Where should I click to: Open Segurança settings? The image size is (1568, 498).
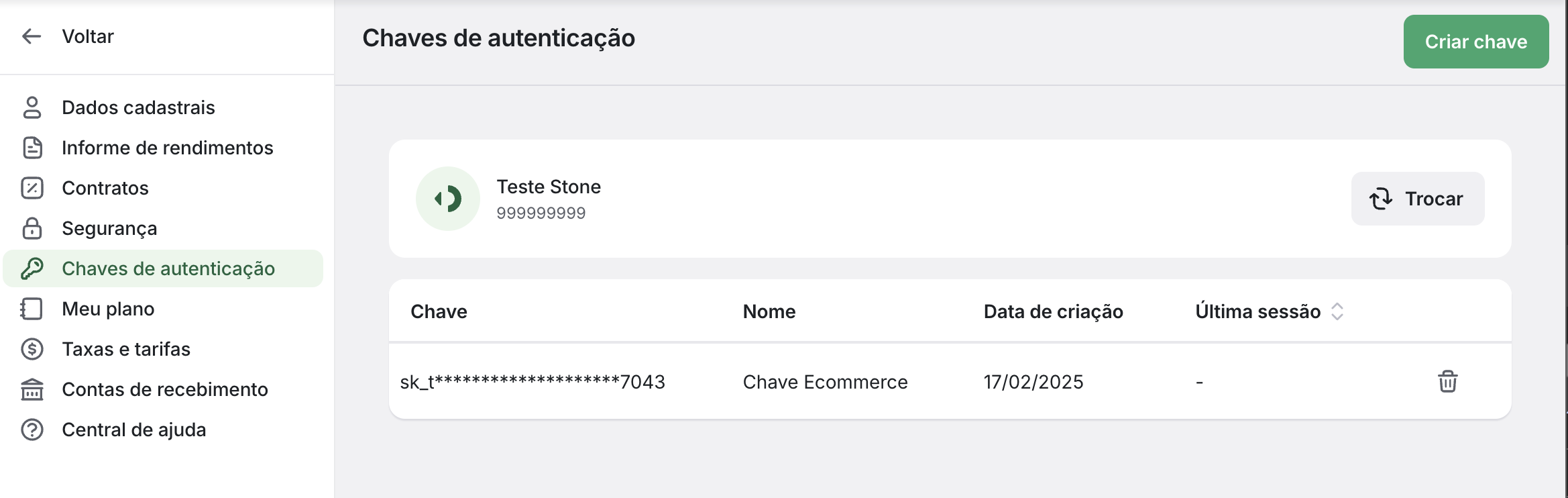[x=109, y=228]
